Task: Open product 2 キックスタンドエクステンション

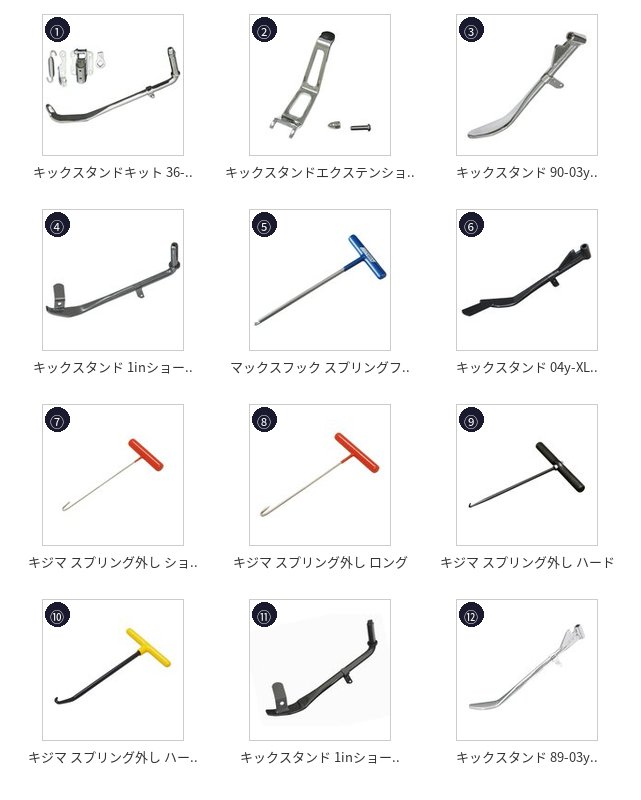Action: click(x=320, y=85)
